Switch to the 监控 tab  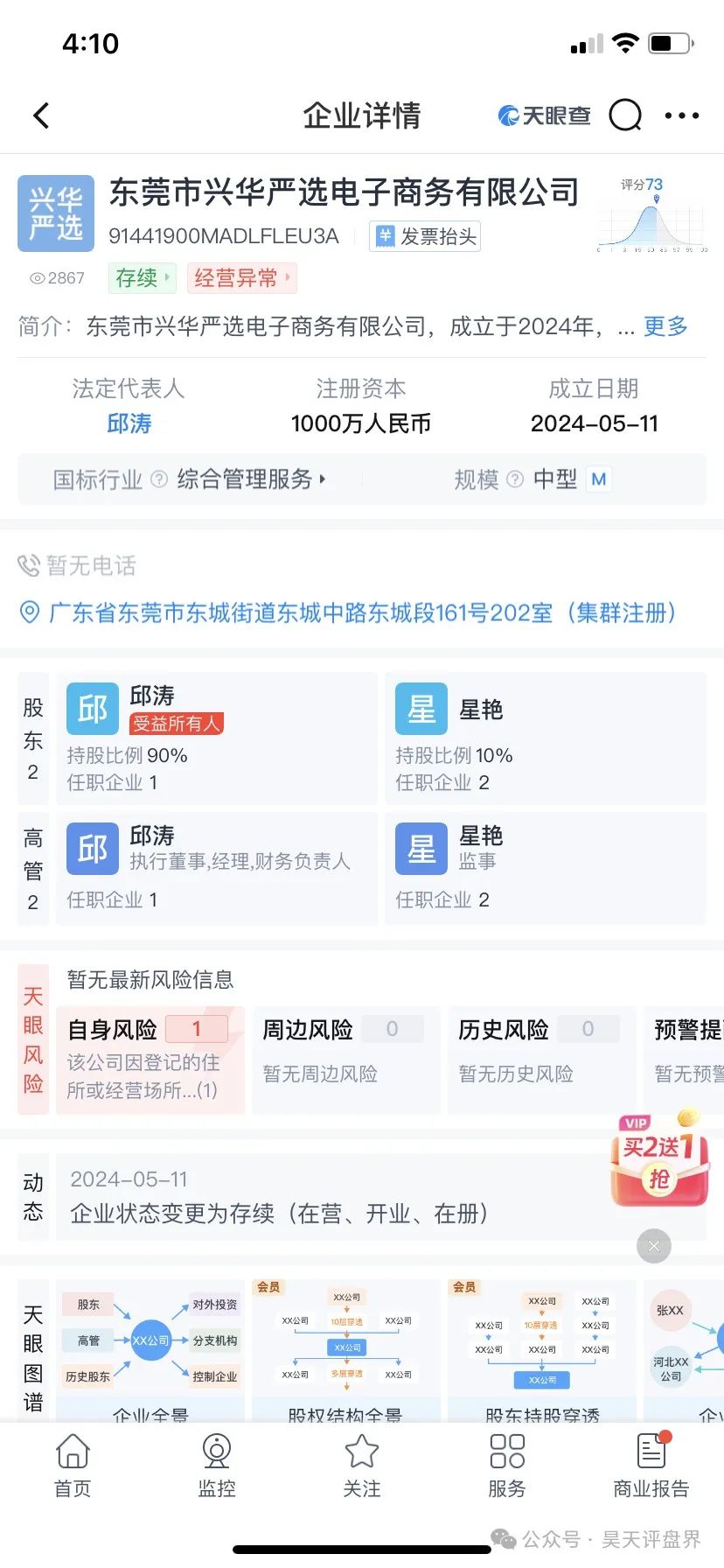[217, 1466]
